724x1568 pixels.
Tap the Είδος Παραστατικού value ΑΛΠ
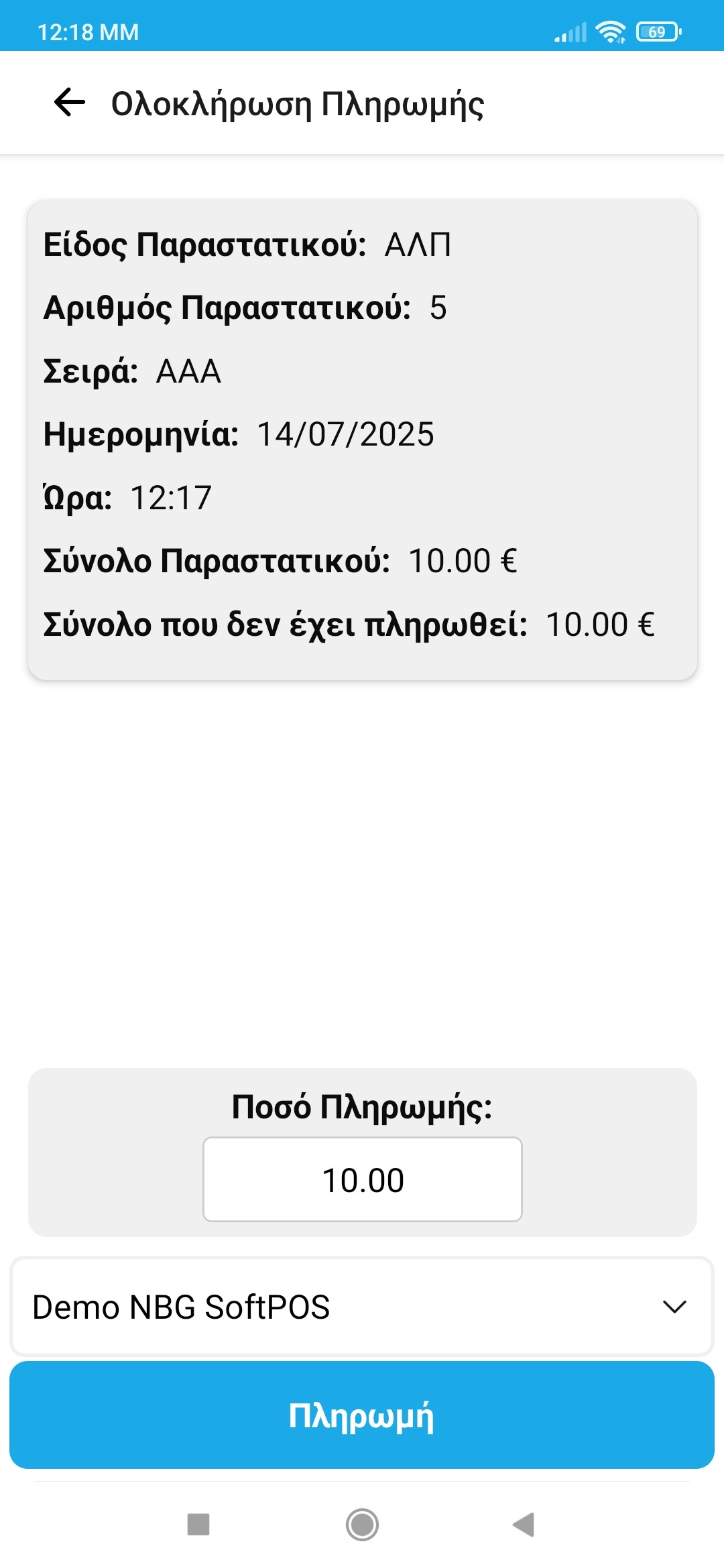pyautogui.click(x=418, y=245)
